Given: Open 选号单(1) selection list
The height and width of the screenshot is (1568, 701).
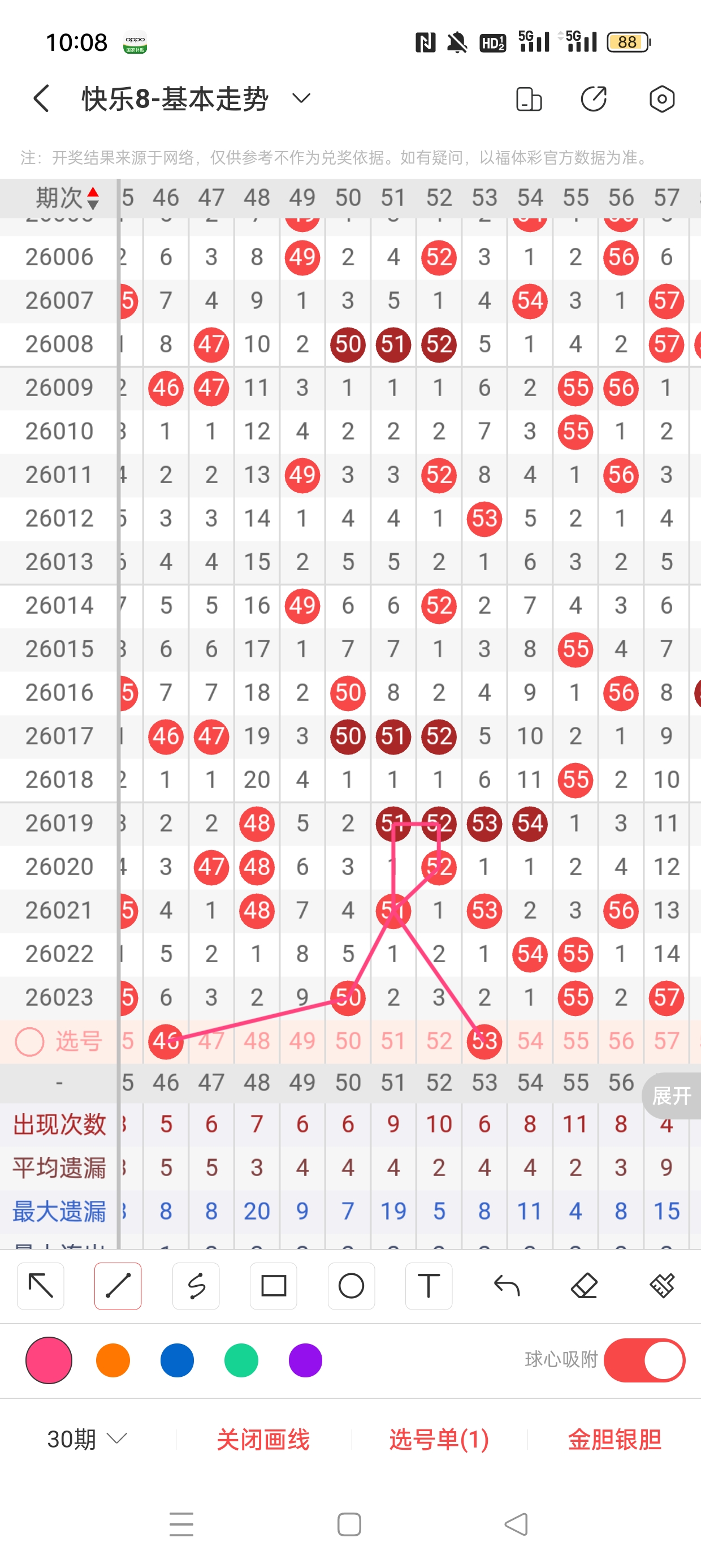Looking at the screenshot, I should point(439,1440).
